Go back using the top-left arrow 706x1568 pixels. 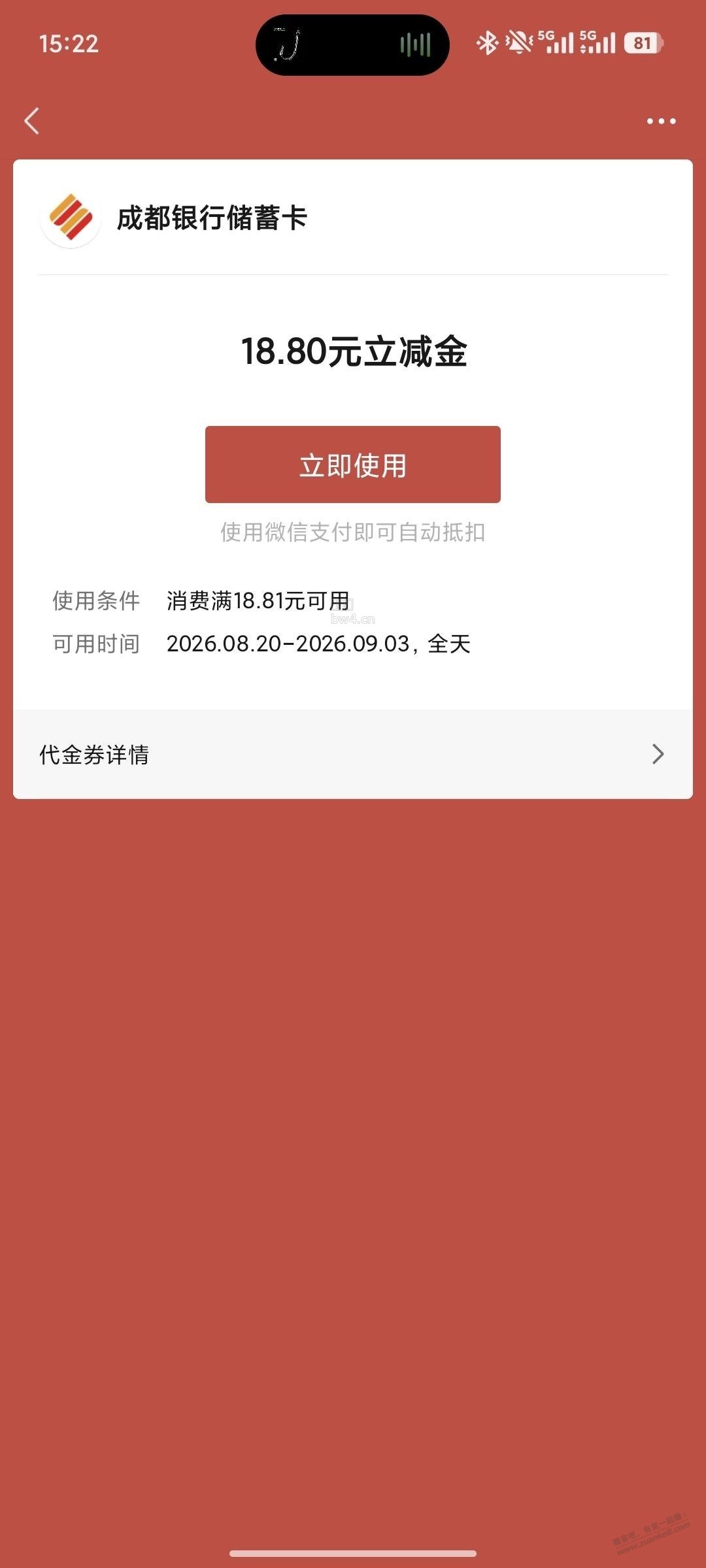[x=31, y=121]
